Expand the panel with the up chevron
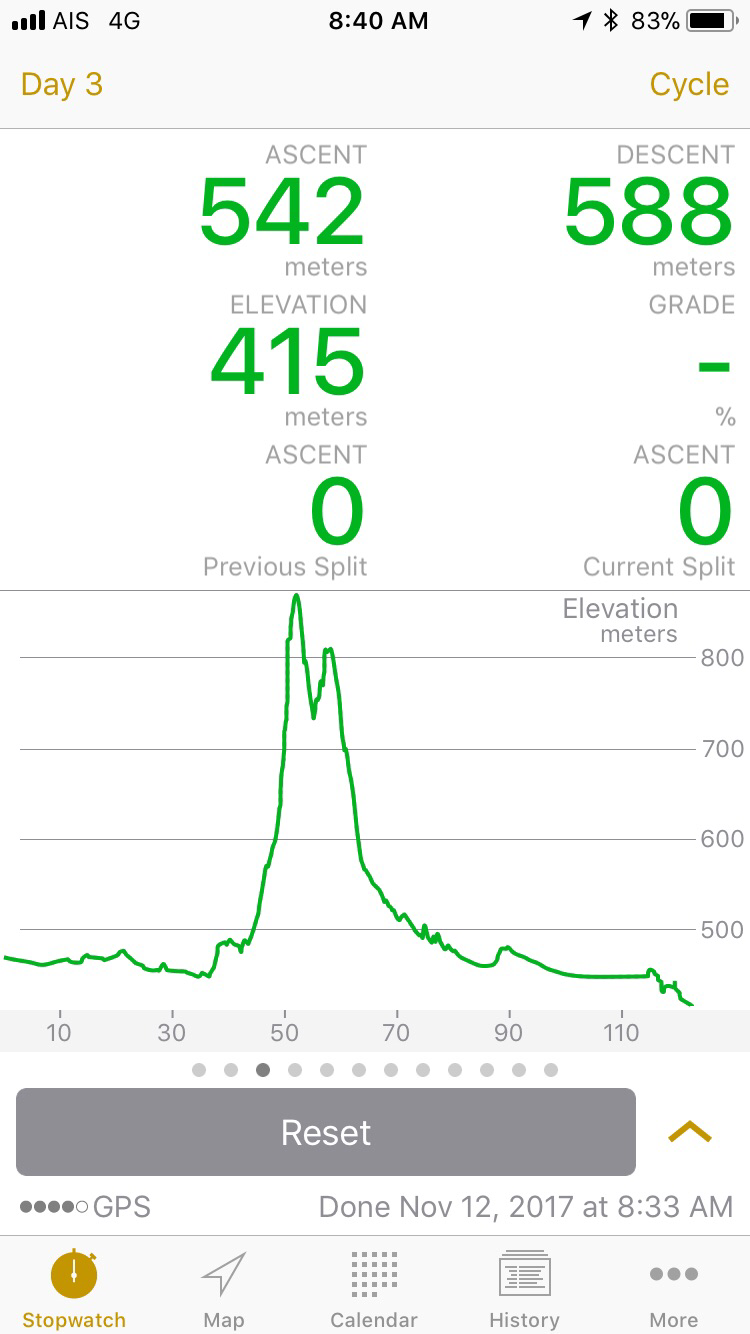The width and height of the screenshot is (750, 1334). click(x=689, y=1132)
